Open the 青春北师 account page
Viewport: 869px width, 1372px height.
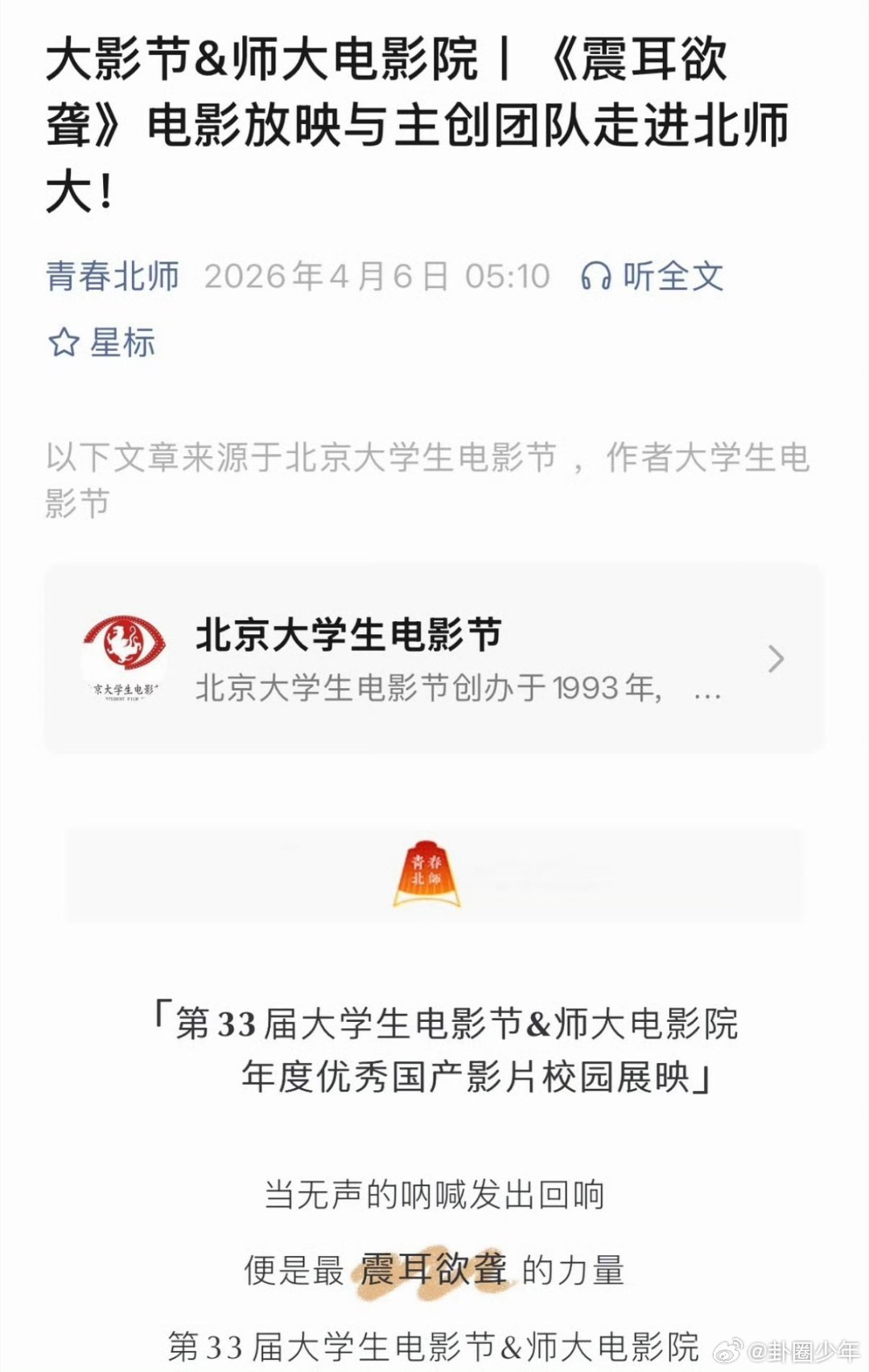[112, 277]
